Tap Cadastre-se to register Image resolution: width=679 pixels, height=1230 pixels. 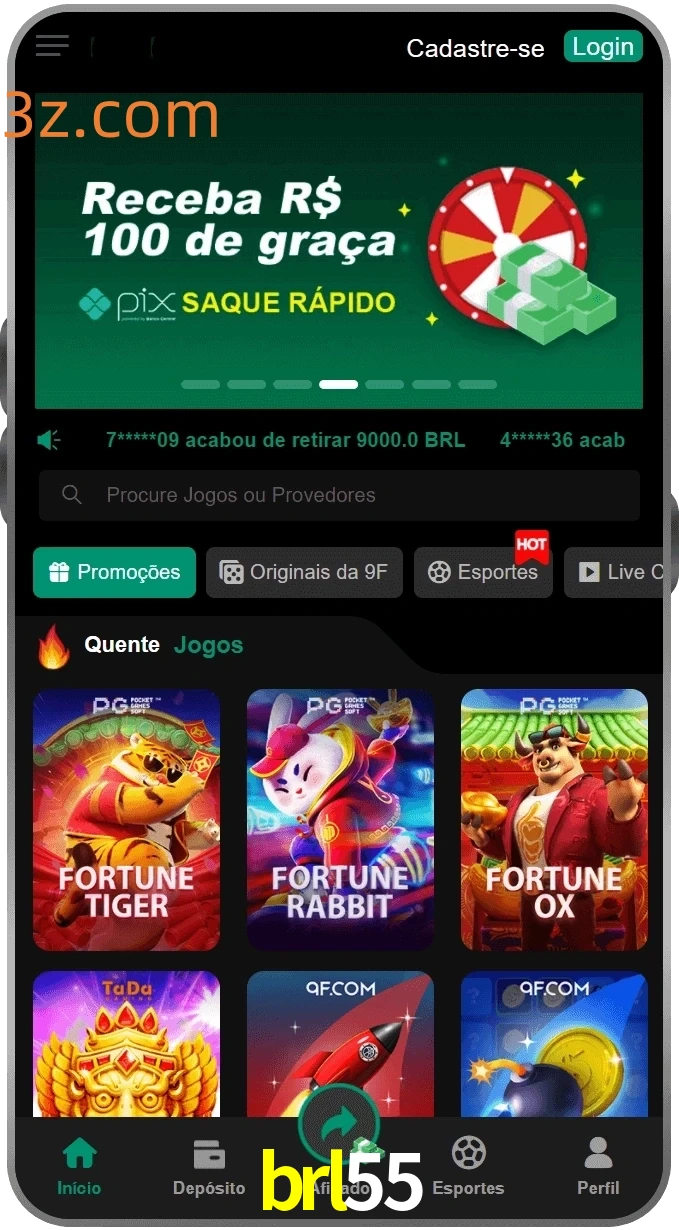point(475,48)
